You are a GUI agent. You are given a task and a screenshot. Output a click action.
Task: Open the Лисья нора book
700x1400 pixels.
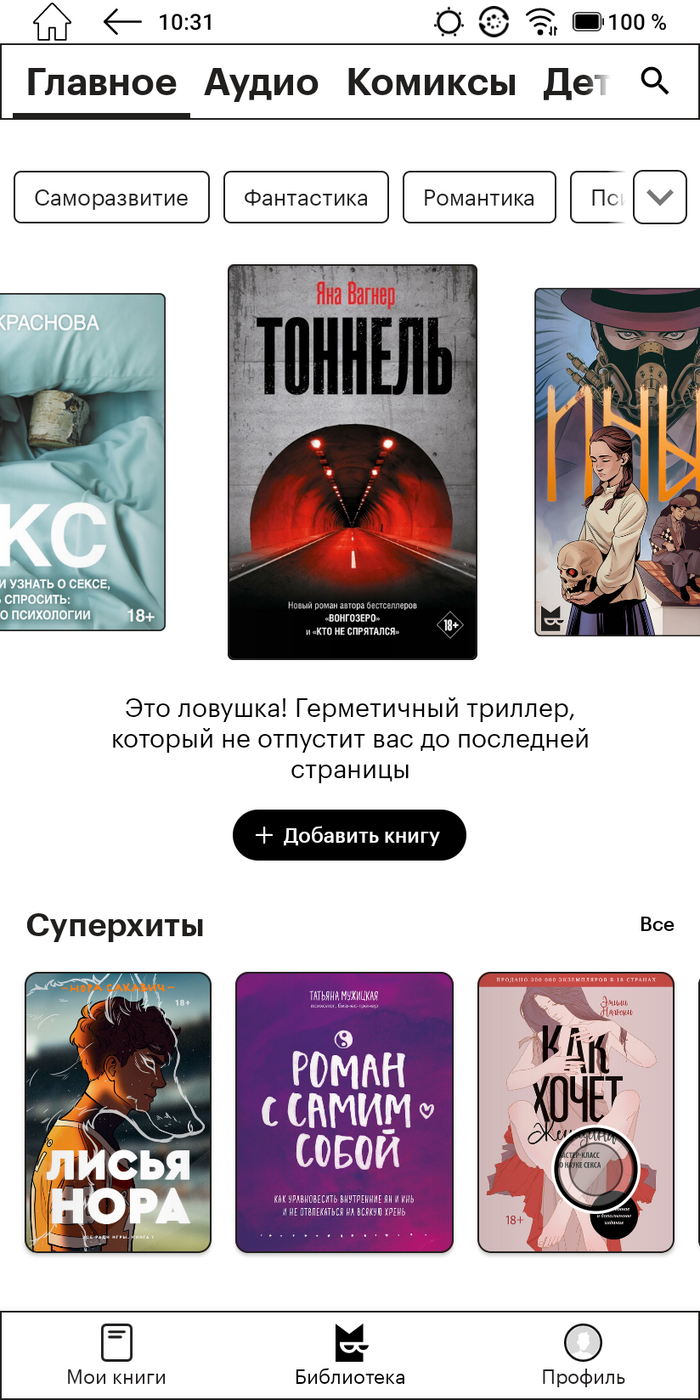click(118, 1112)
